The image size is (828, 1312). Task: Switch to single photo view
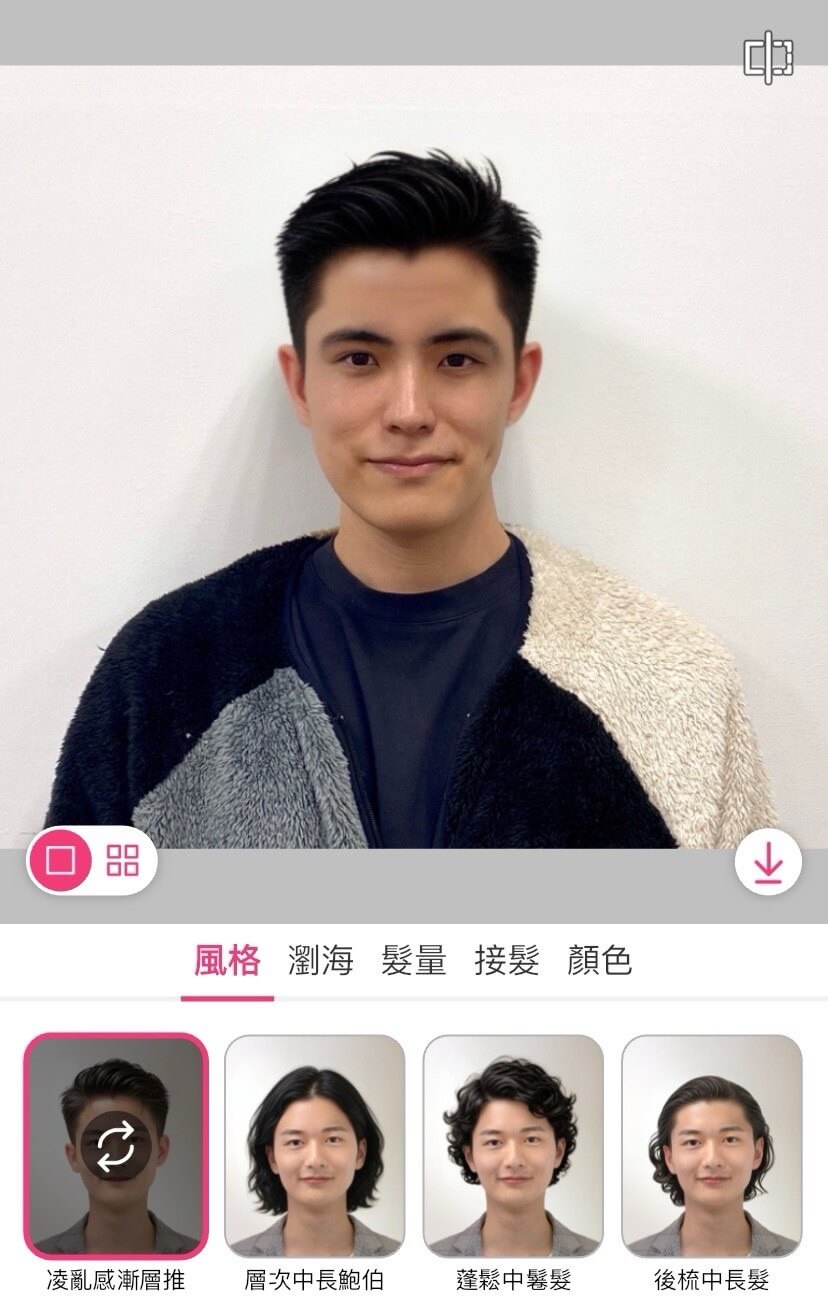(61, 860)
